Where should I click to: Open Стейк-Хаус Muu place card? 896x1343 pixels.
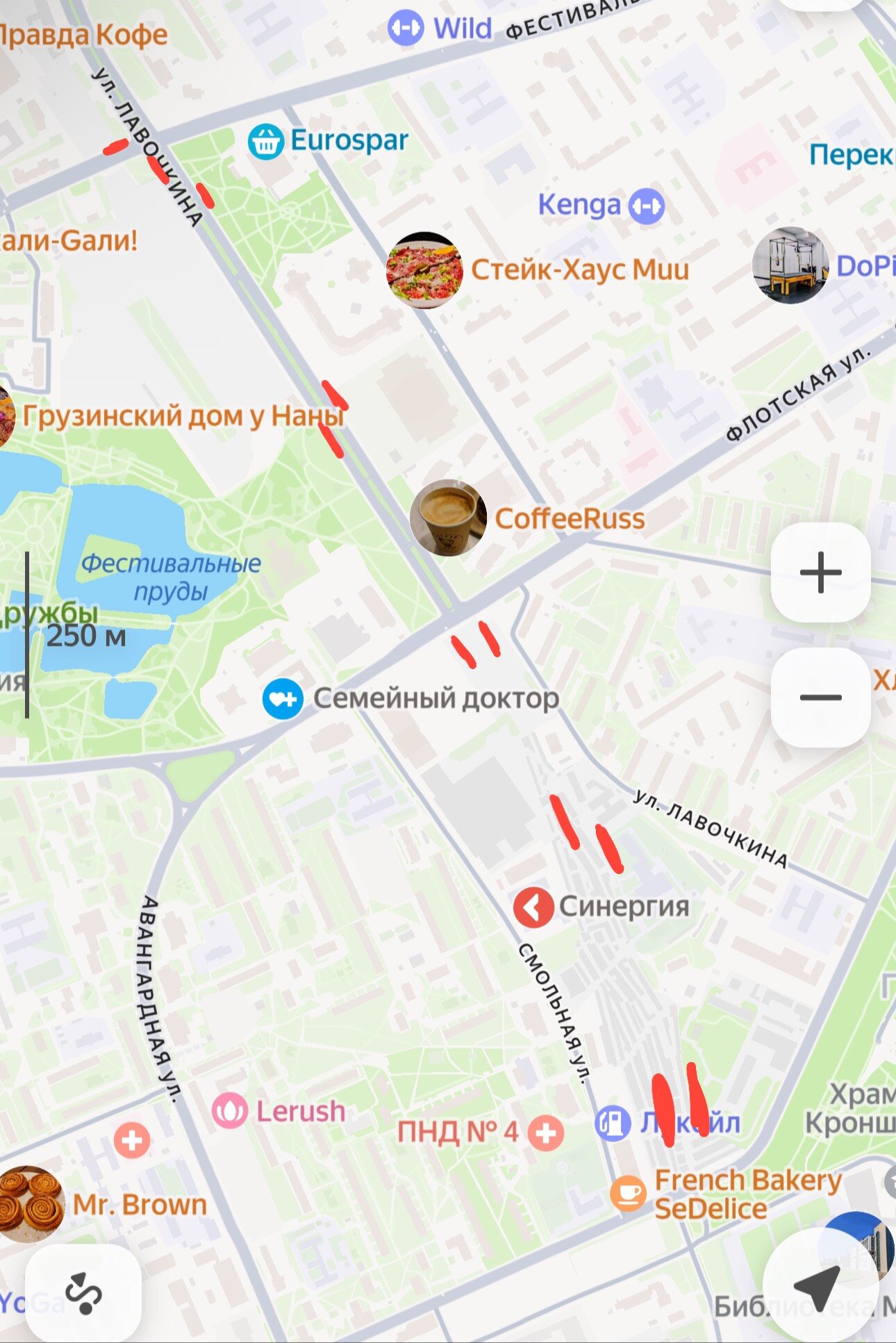pos(425,270)
